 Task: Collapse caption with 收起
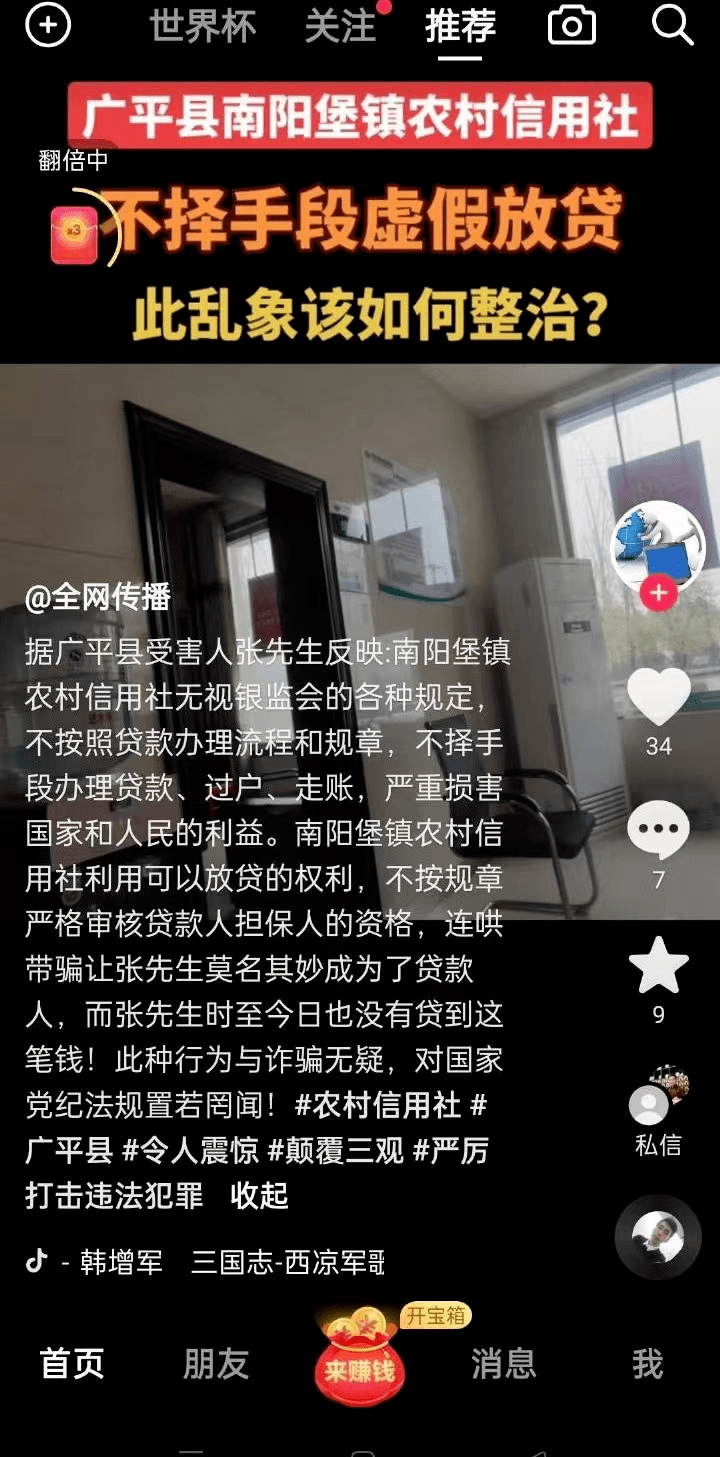tap(259, 1195)
